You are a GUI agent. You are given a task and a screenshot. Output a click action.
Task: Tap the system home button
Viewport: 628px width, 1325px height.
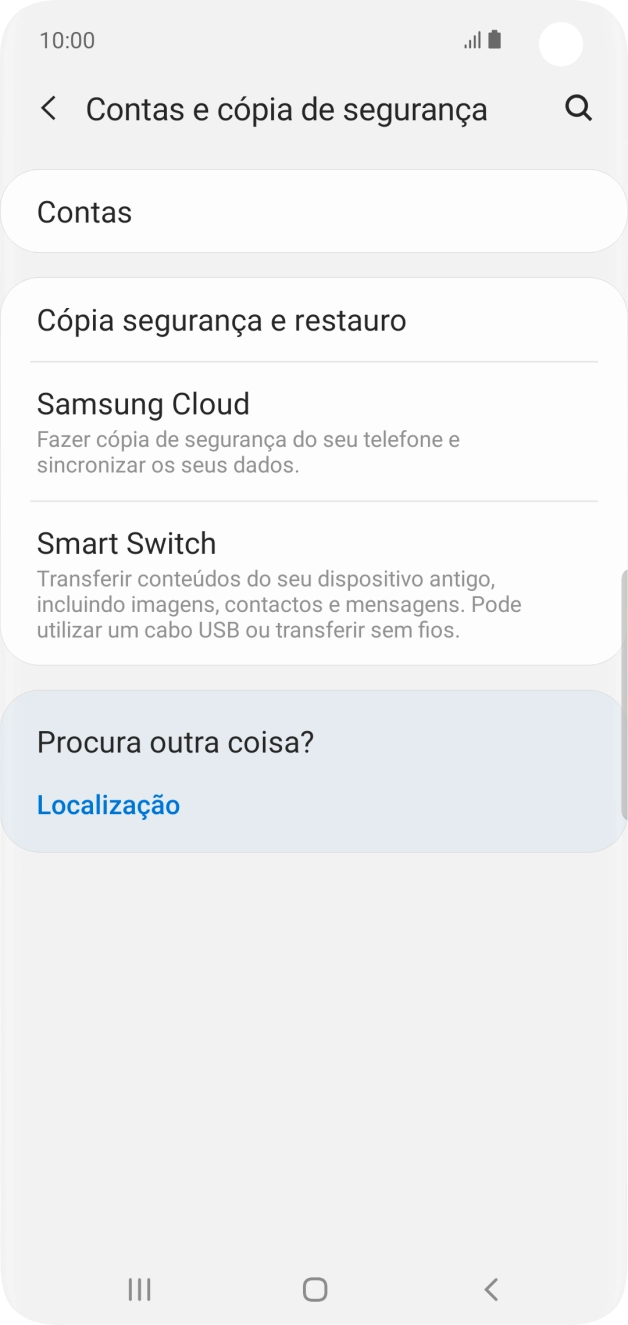click(x=315, y=1289)
